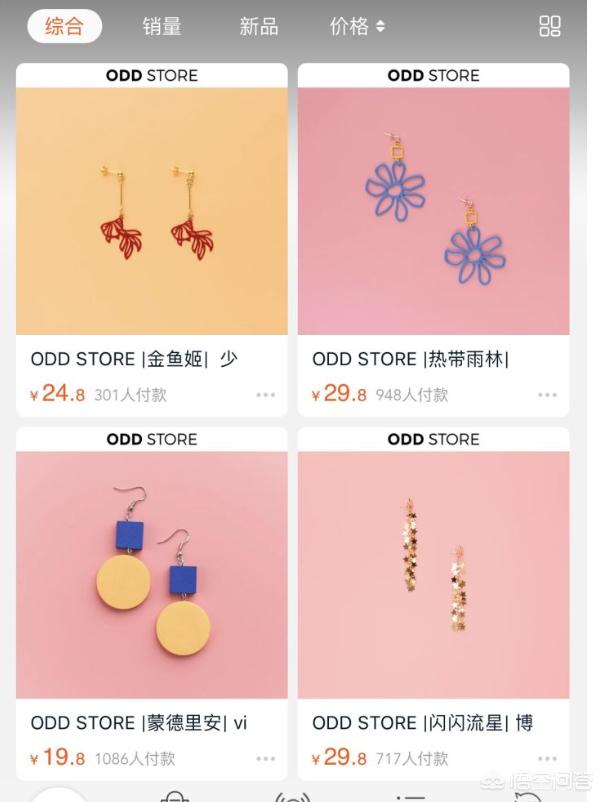Screen dimensions: 604x802
Task: Select the 综合 sorting tab
Action: [x=64, y=27]
